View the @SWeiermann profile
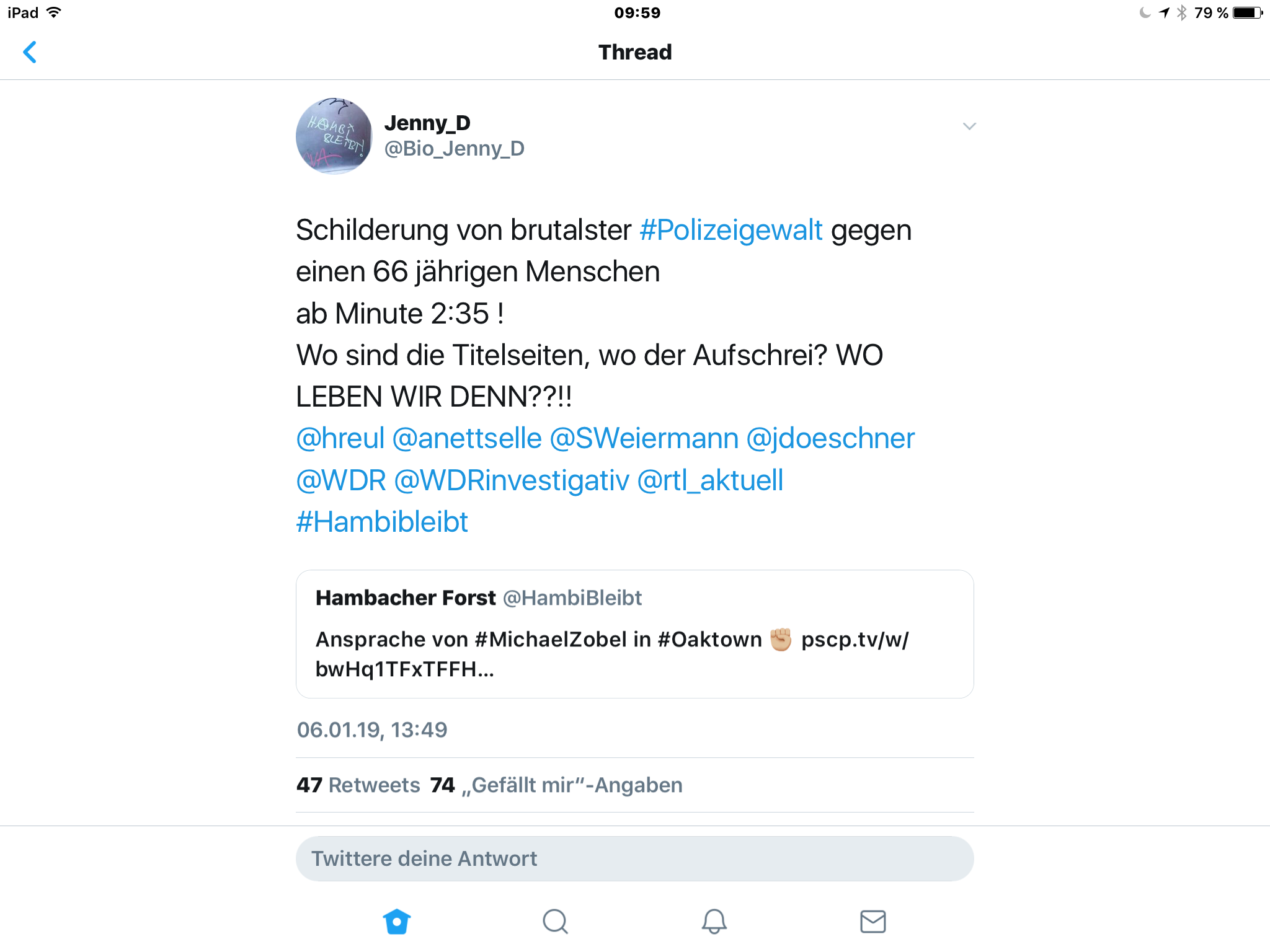 pyautogui.click(x=644, y=438)
